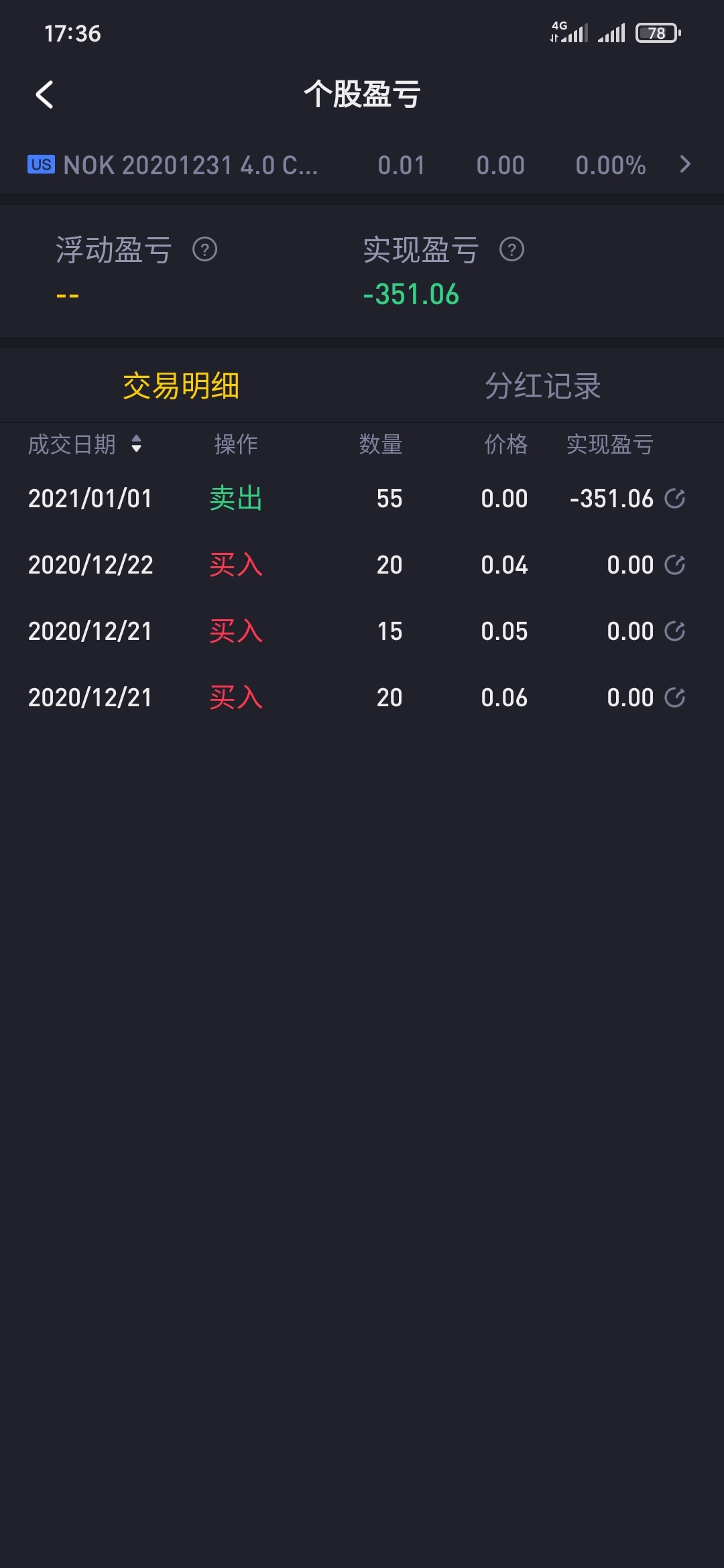Show help for 浮动盈亏
This screenshot has height=1568, width=724.
click(204, 250)
